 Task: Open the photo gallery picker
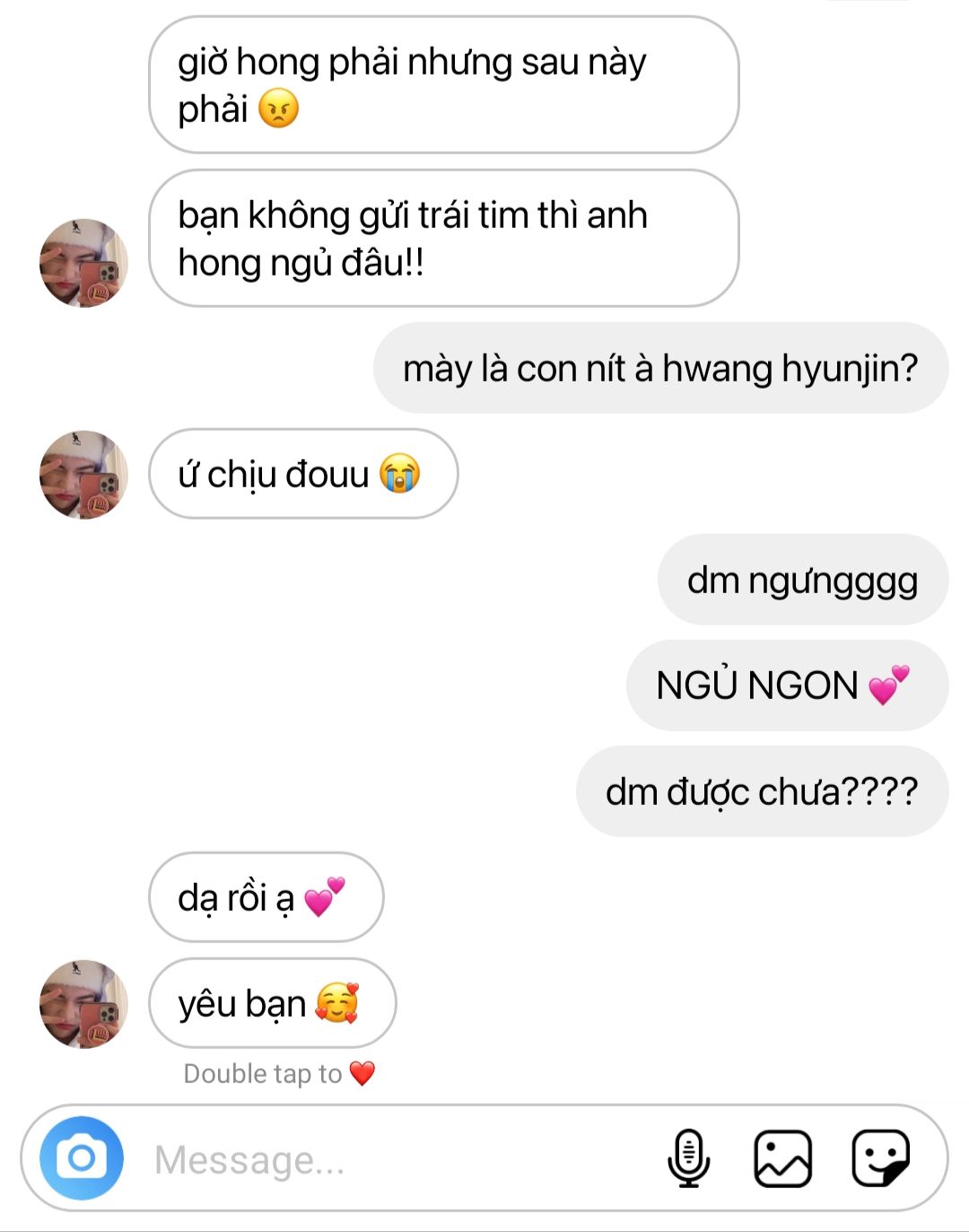click(x=782, y=1158)
